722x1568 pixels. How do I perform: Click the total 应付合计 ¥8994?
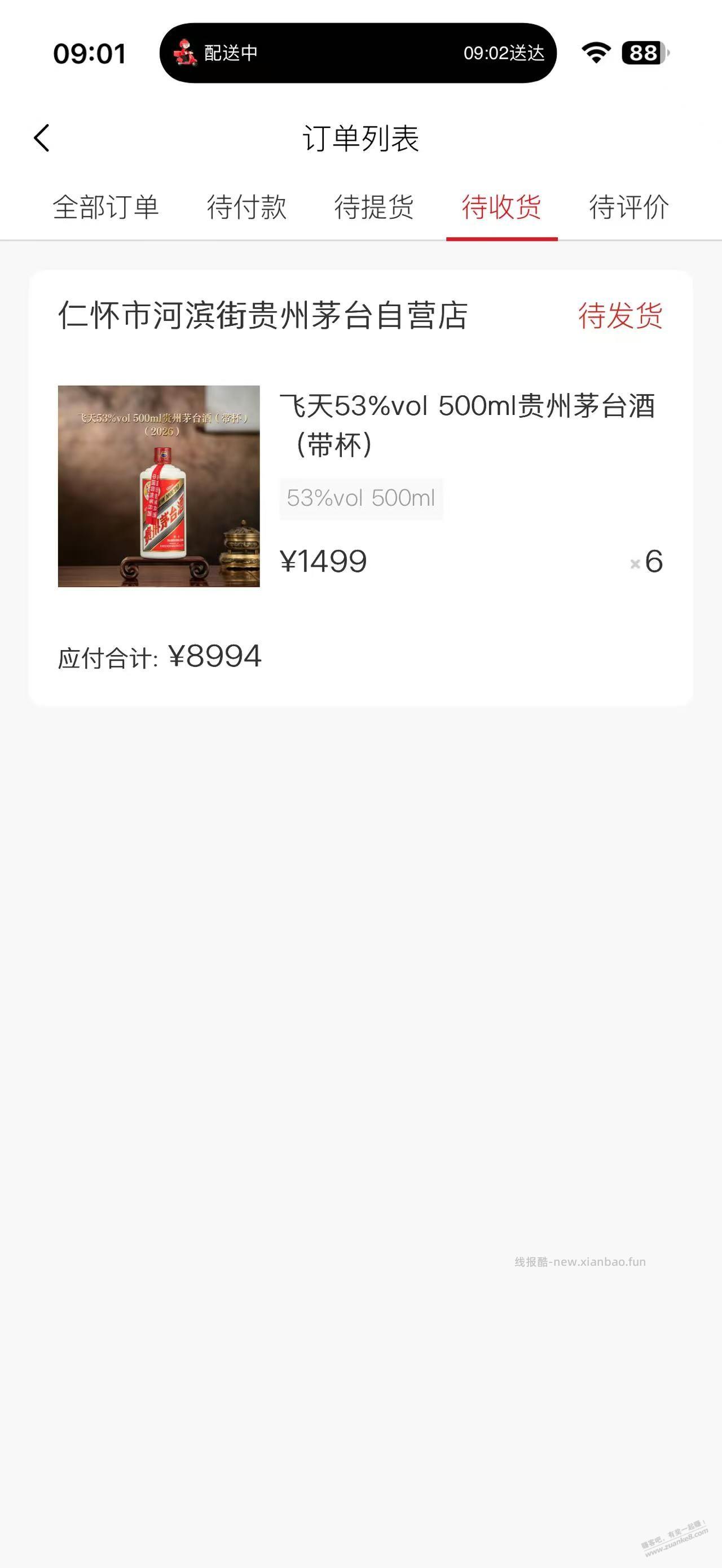coord(159,656)
